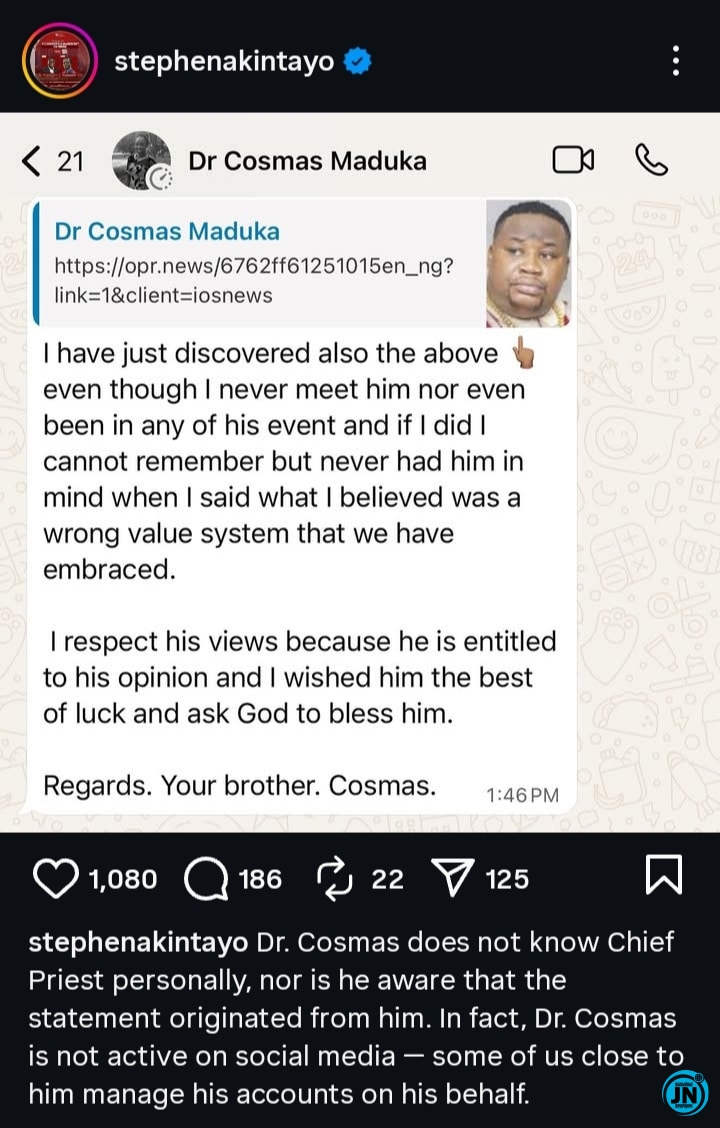This screenshot has width=720, height=1128.
Task: Open comments via the speech bubble icon
Action: 206,878
